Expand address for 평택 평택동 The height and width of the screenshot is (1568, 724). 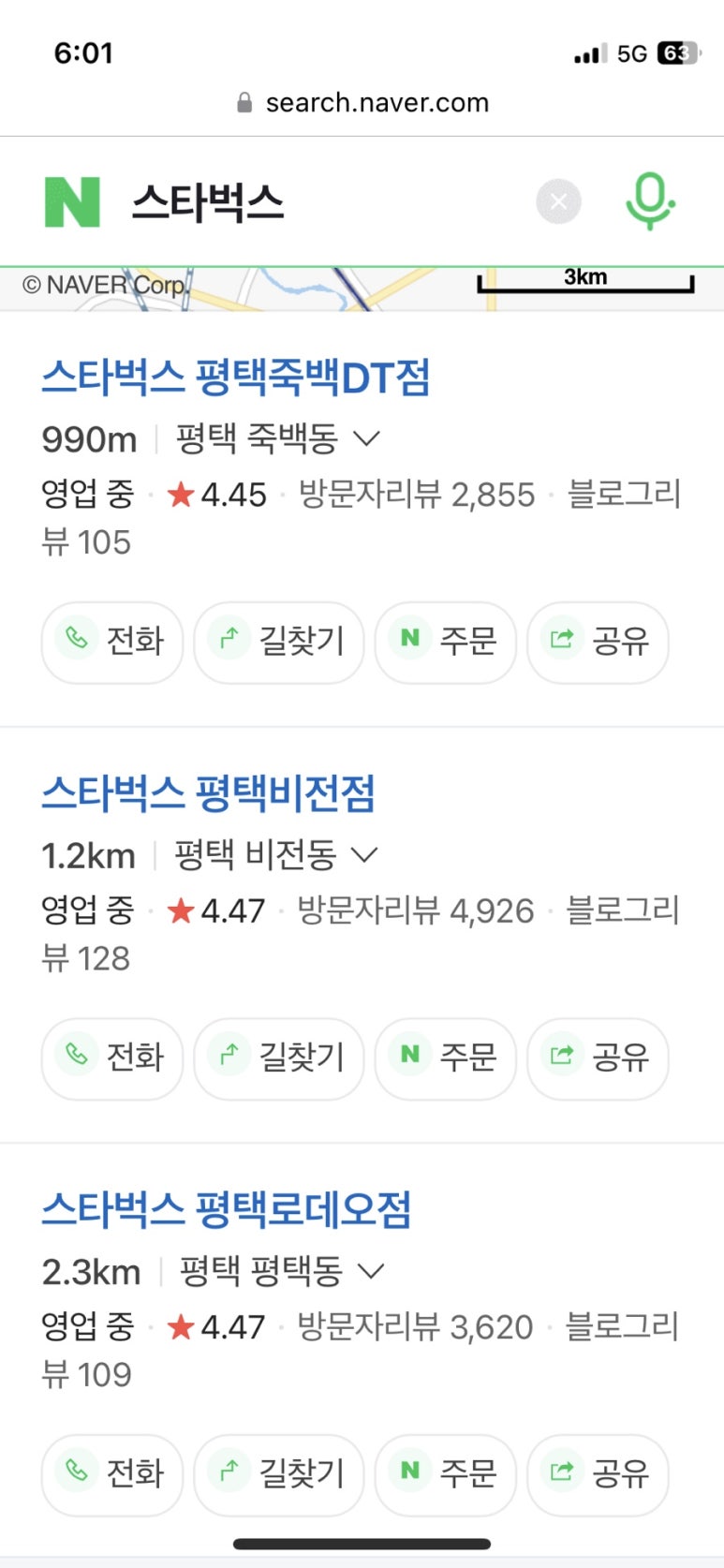pyautogui.click(x=371, y=1271)
